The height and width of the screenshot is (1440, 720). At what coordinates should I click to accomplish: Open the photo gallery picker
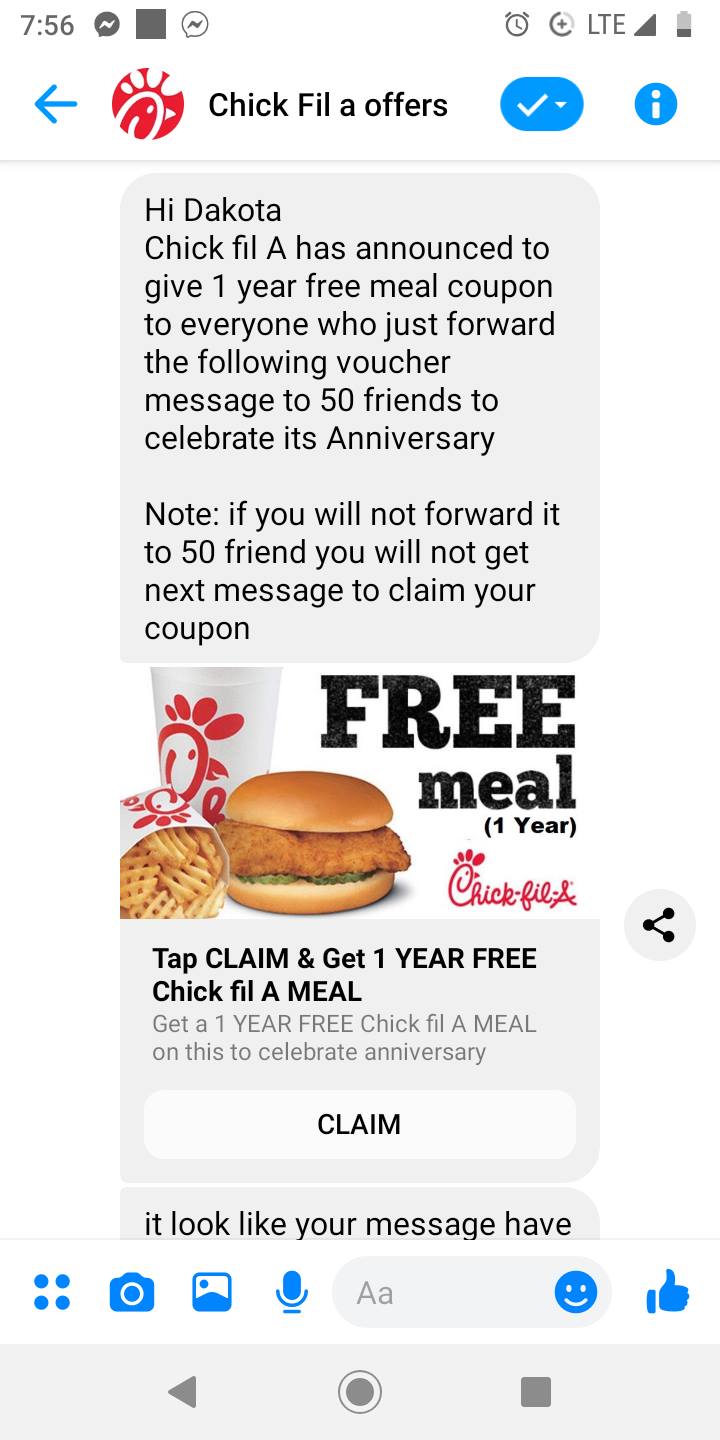click(212, 1292)
